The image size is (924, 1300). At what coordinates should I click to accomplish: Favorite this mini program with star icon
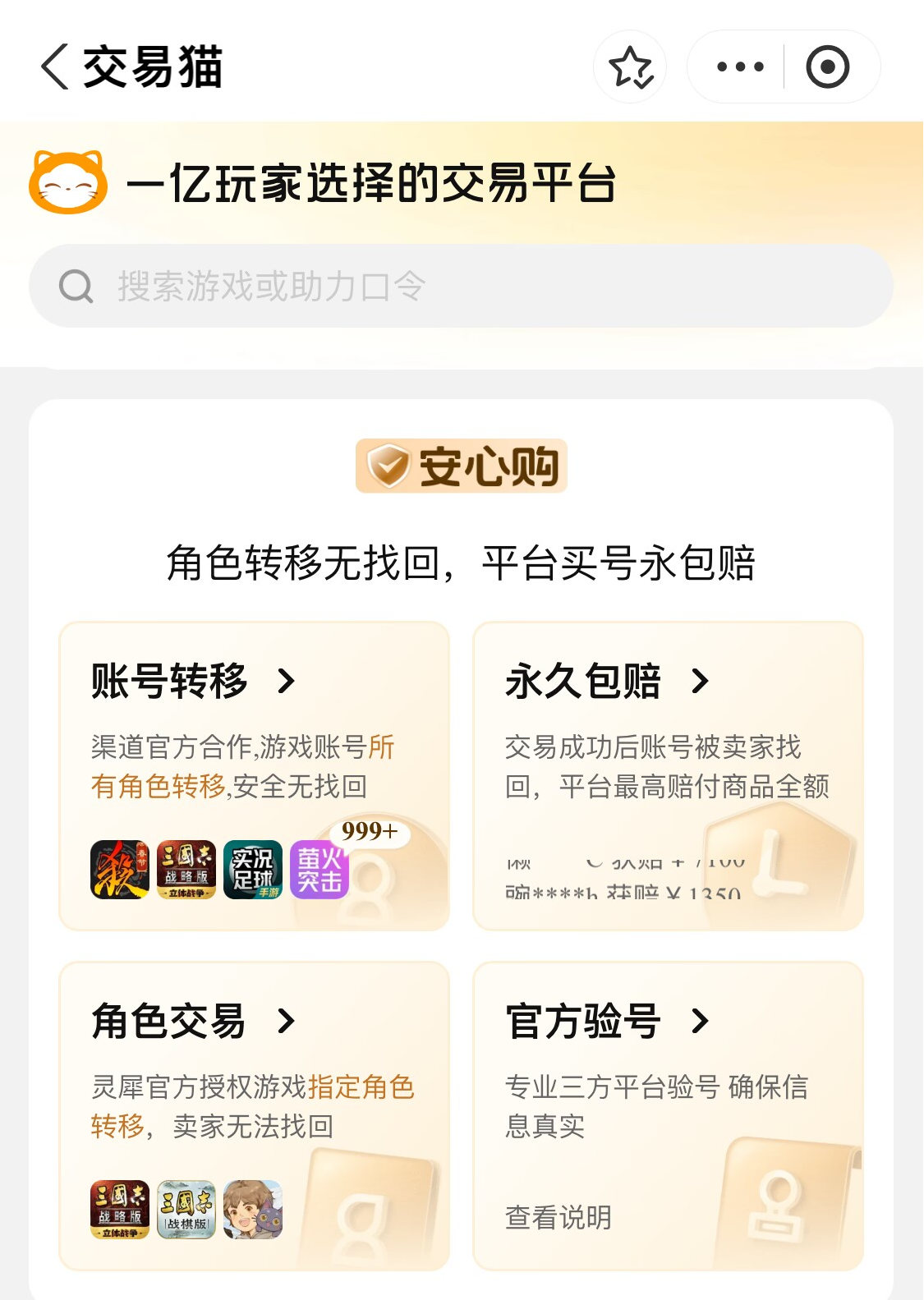[x=630, y=67]
